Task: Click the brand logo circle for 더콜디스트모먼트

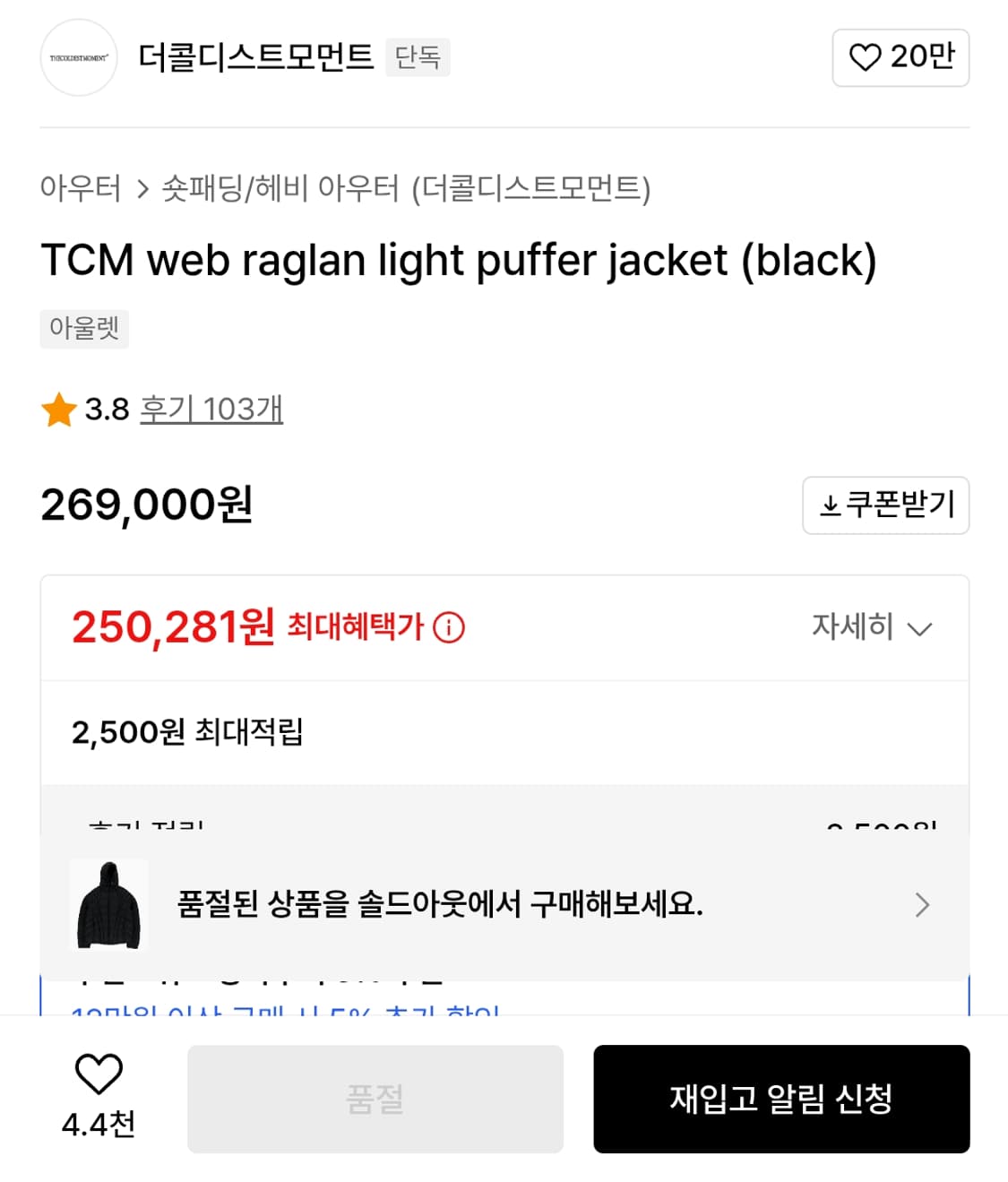Action: click(x=78, y=57)
